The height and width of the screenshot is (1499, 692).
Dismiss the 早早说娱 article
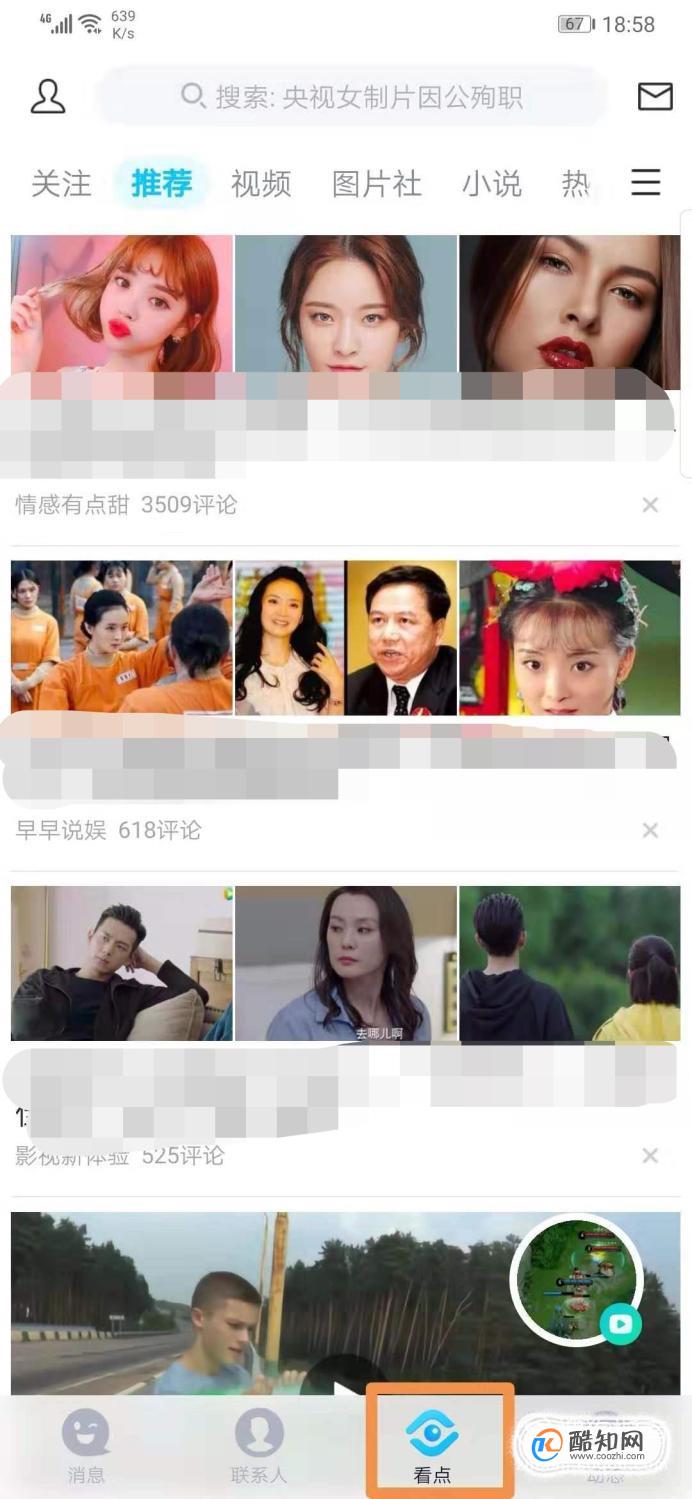650,830
